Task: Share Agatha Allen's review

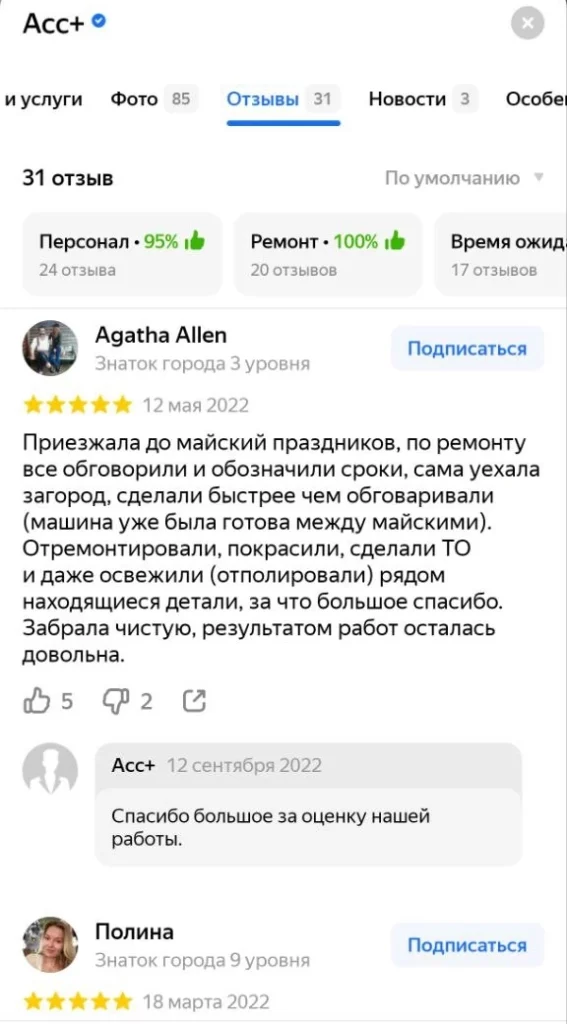Action: (195, 701)
